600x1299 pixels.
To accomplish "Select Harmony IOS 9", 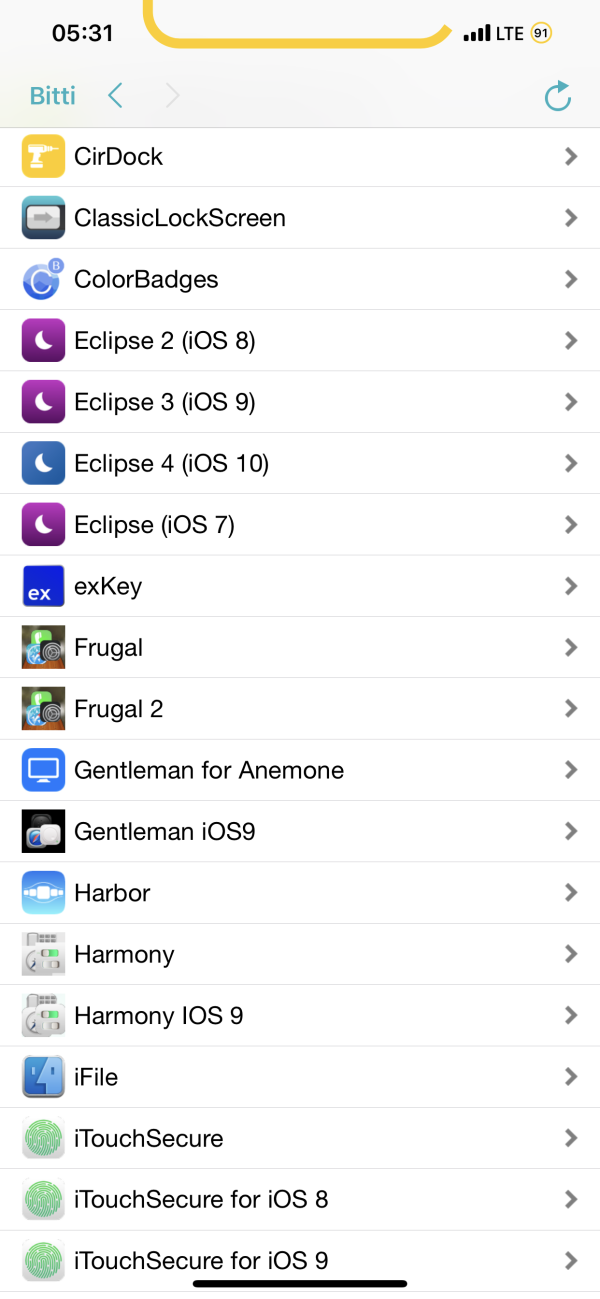I will point(300,1015).
